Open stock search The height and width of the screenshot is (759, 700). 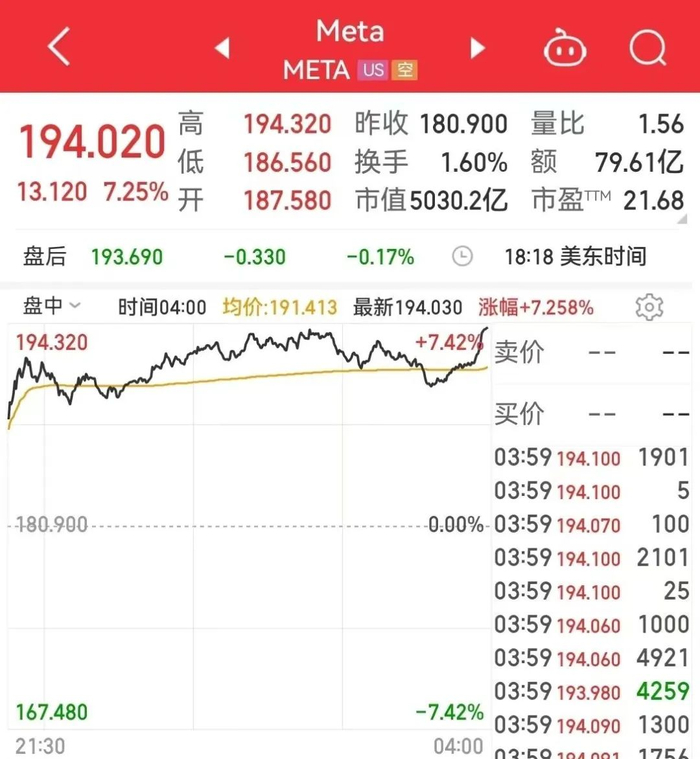pyautogui.click(x=648, y=47)
